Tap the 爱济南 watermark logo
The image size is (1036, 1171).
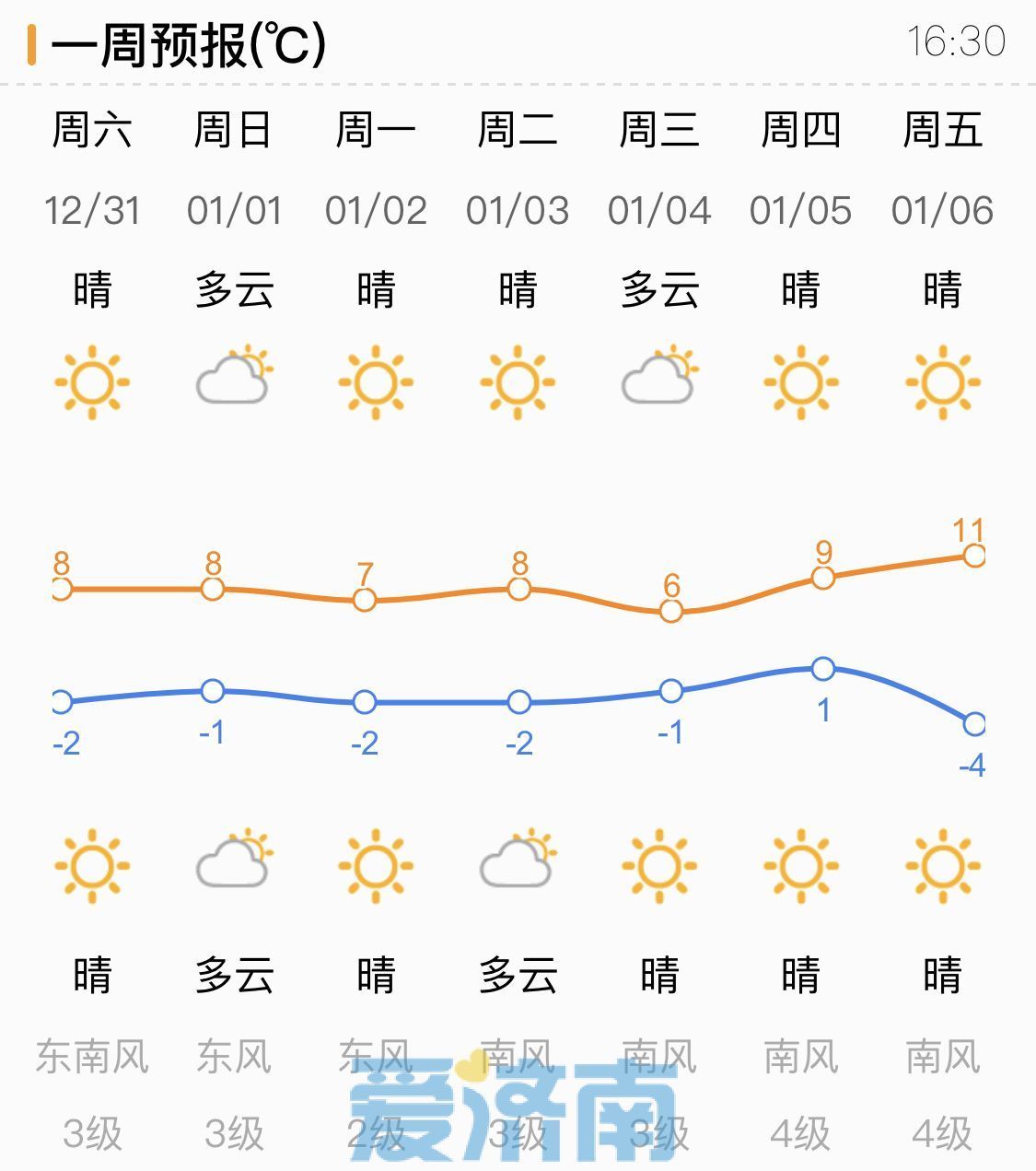(x=516, y=1115)
